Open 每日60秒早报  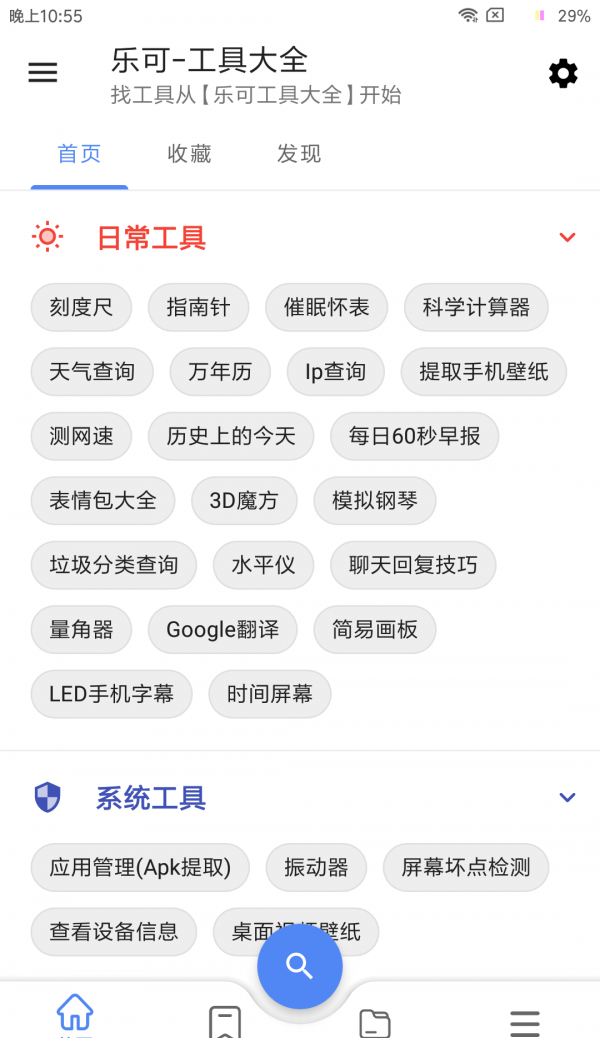(x=414, y=436)
